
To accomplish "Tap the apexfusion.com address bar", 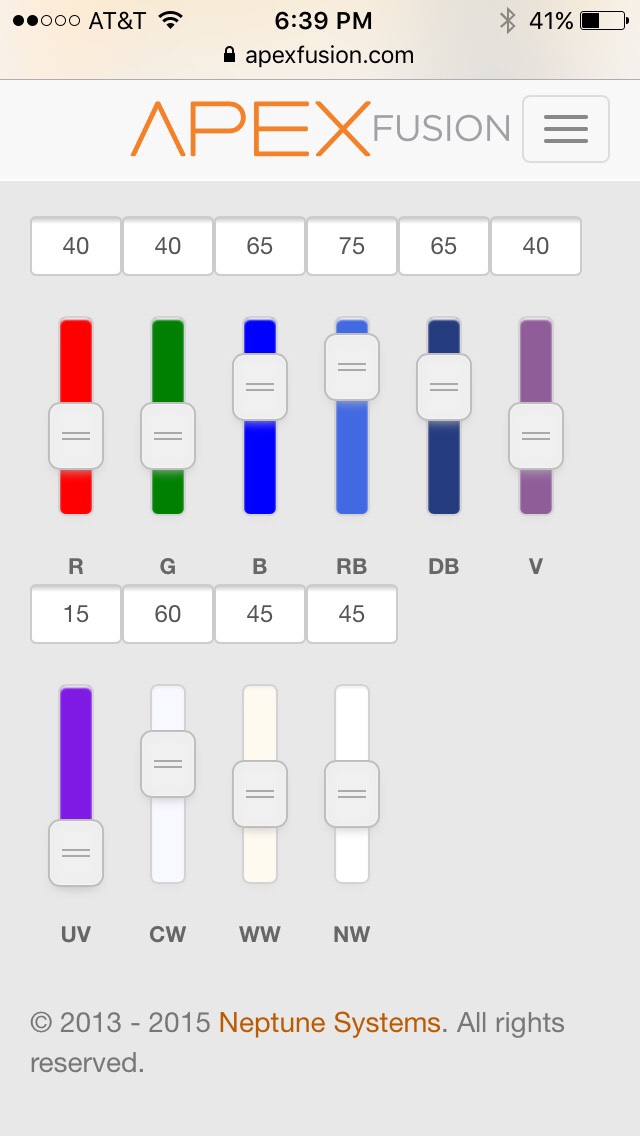I will 320,55.
